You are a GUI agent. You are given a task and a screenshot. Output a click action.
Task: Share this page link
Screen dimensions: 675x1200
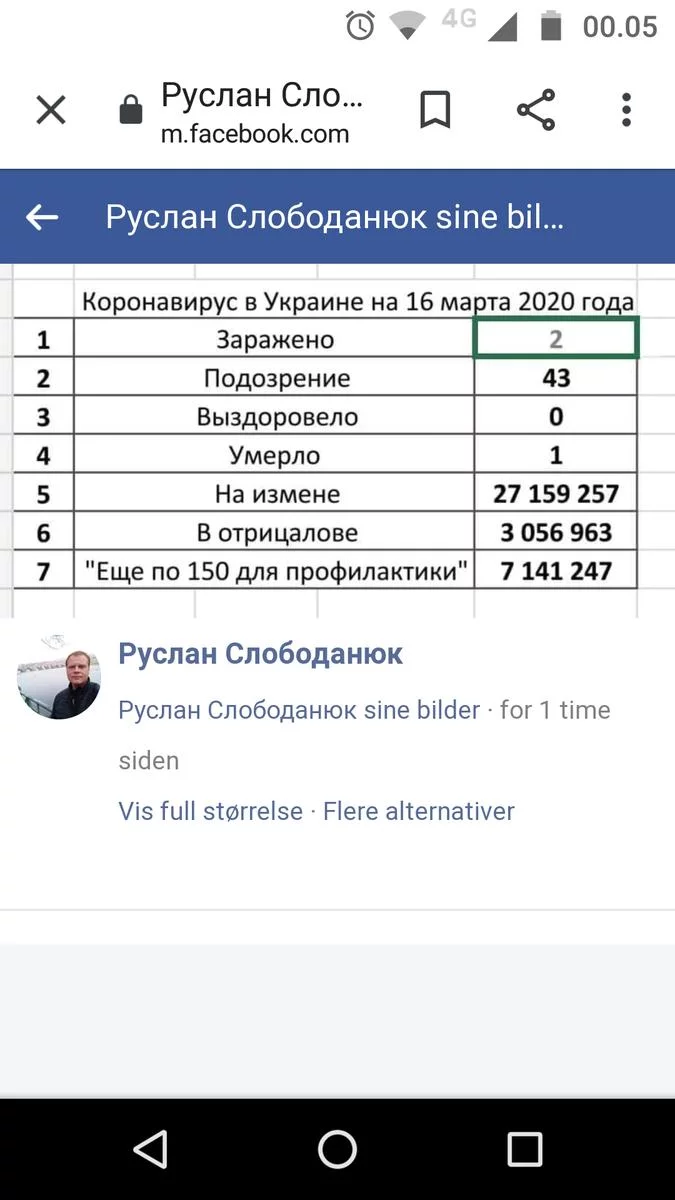(536, 110)
